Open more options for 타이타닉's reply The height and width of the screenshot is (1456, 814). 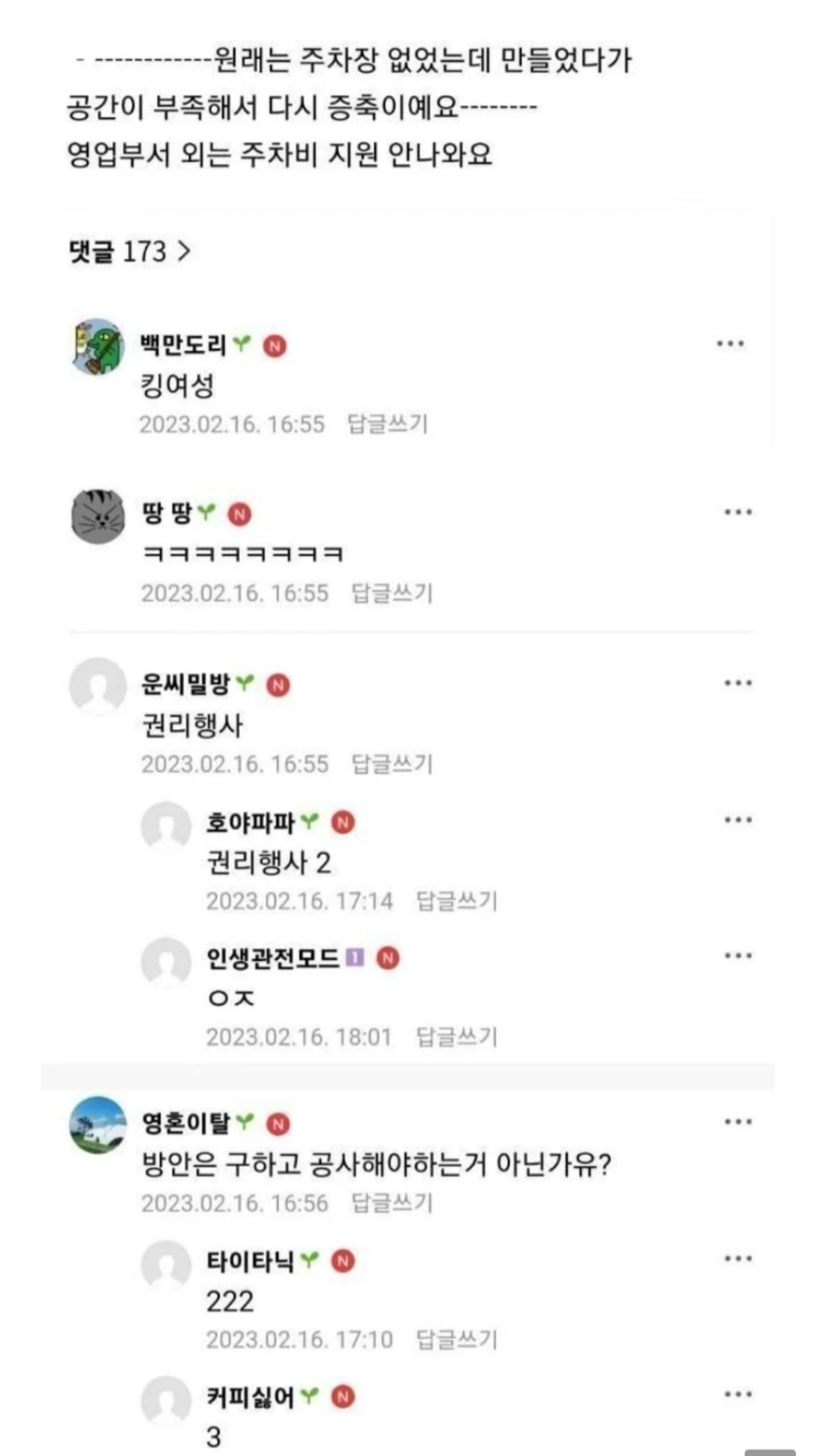(x=738, y=1259)
